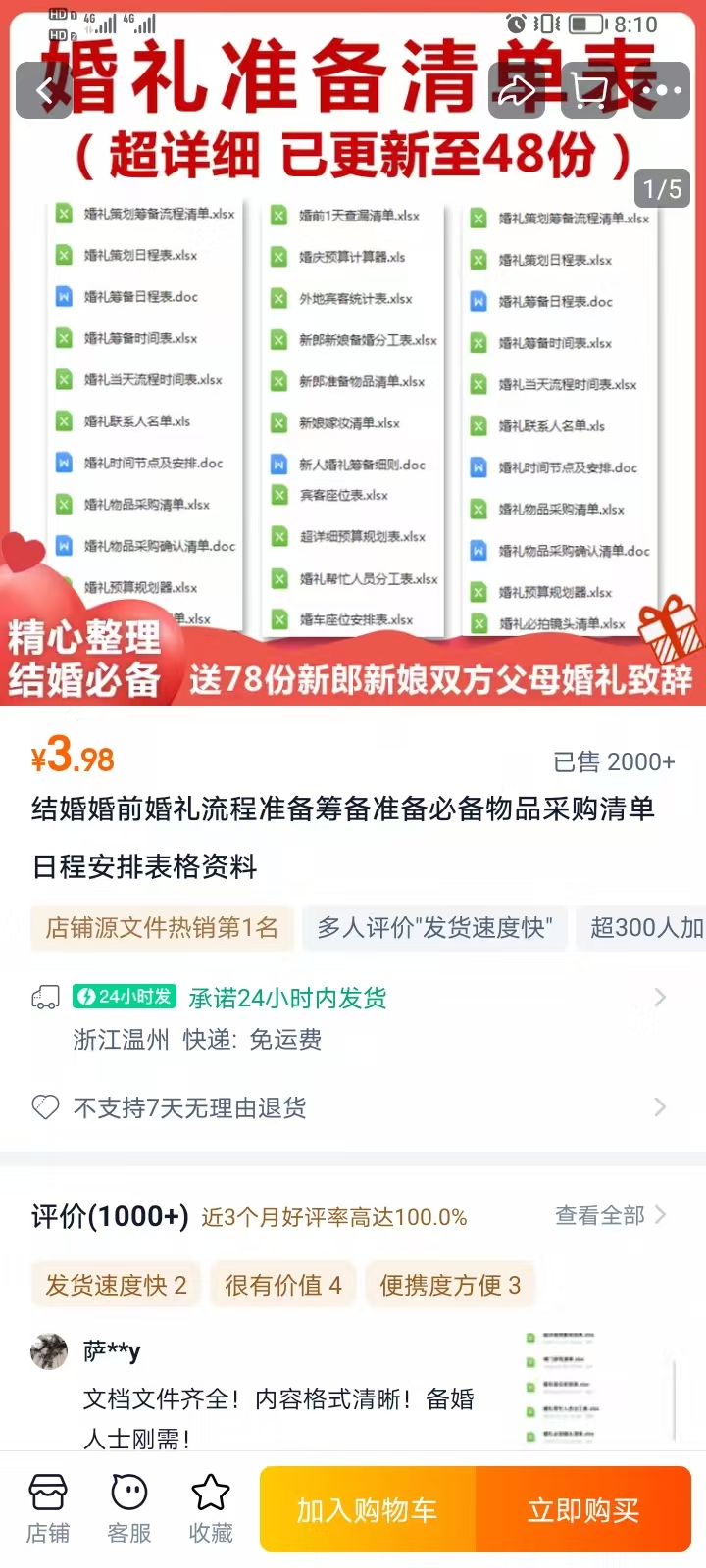706x1568 pixels.
Task: Tap 加入购物车 to add to cart
Action: (x=367, y=1510)
